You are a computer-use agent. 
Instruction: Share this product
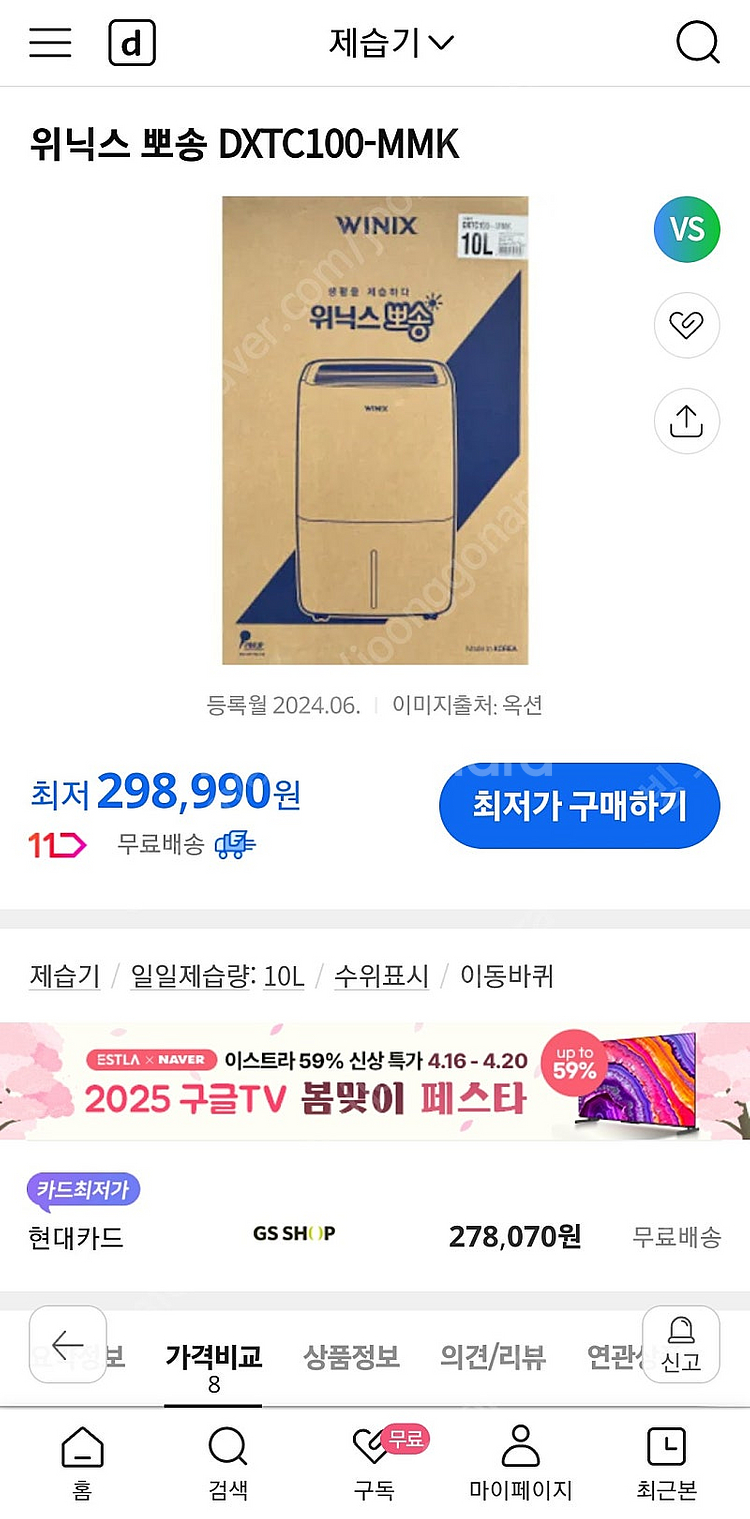(686, 421)
